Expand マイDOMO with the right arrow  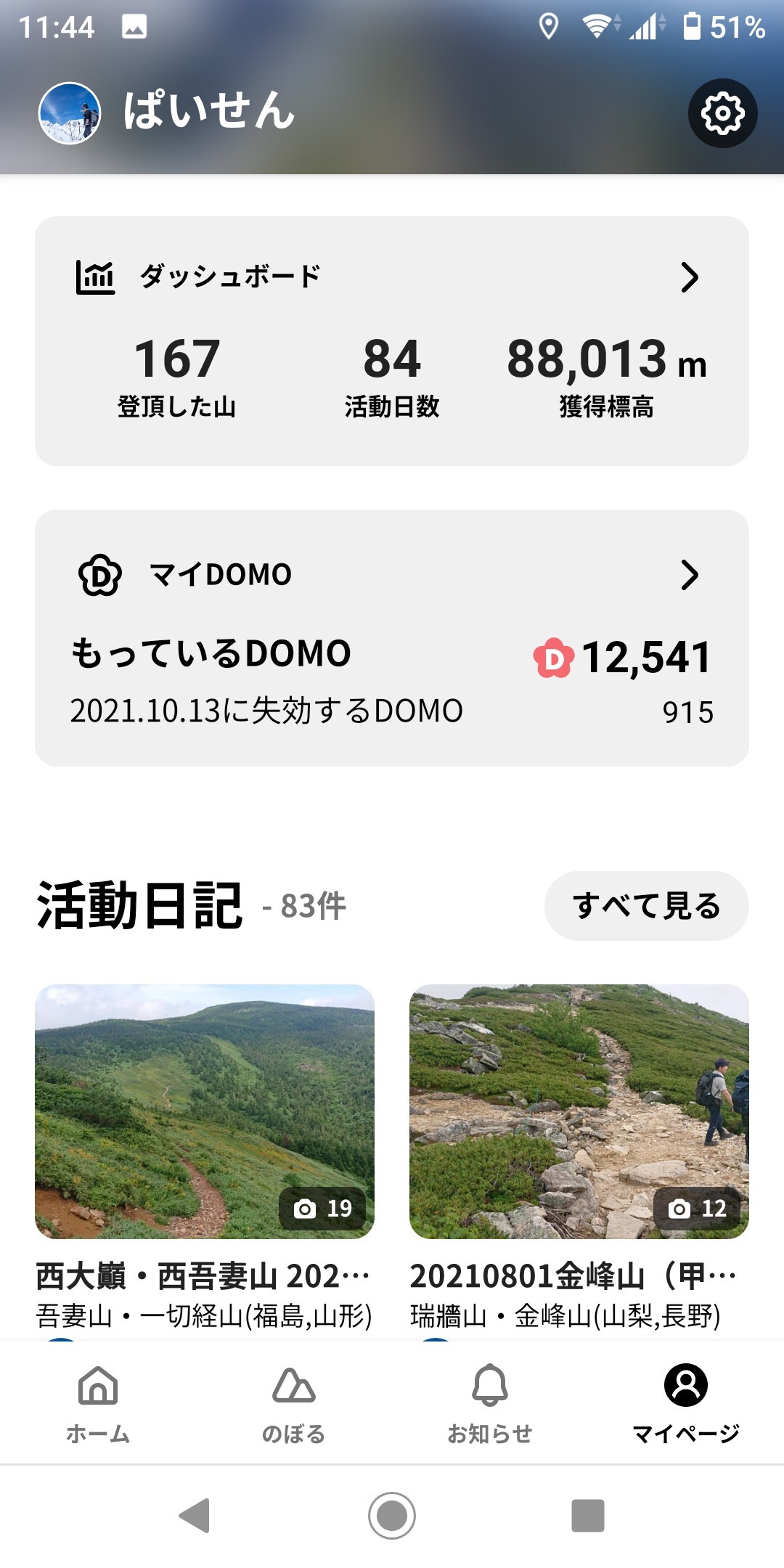tap(690, 573)
